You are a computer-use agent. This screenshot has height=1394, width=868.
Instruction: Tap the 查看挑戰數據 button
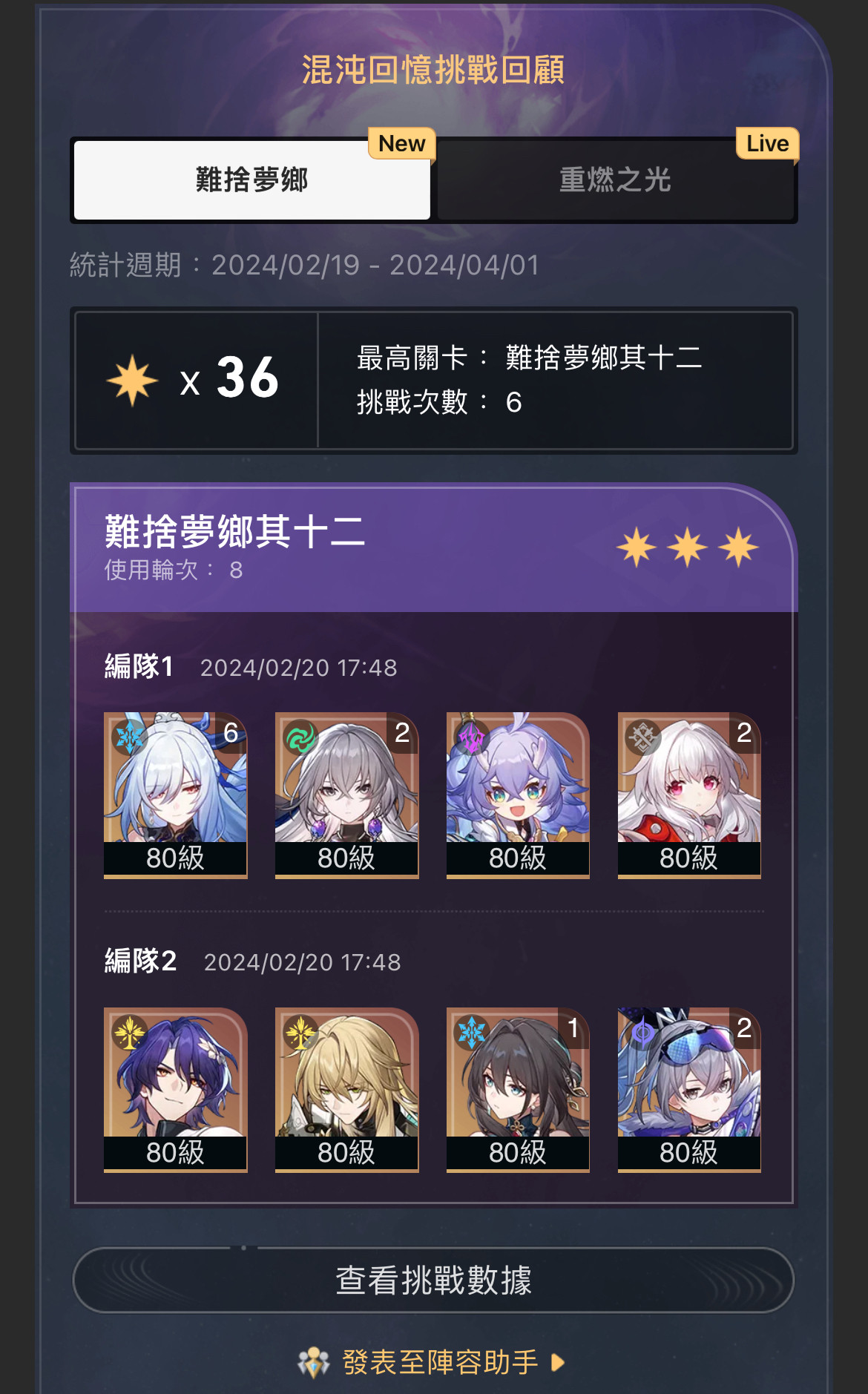tap(433, 1280)
